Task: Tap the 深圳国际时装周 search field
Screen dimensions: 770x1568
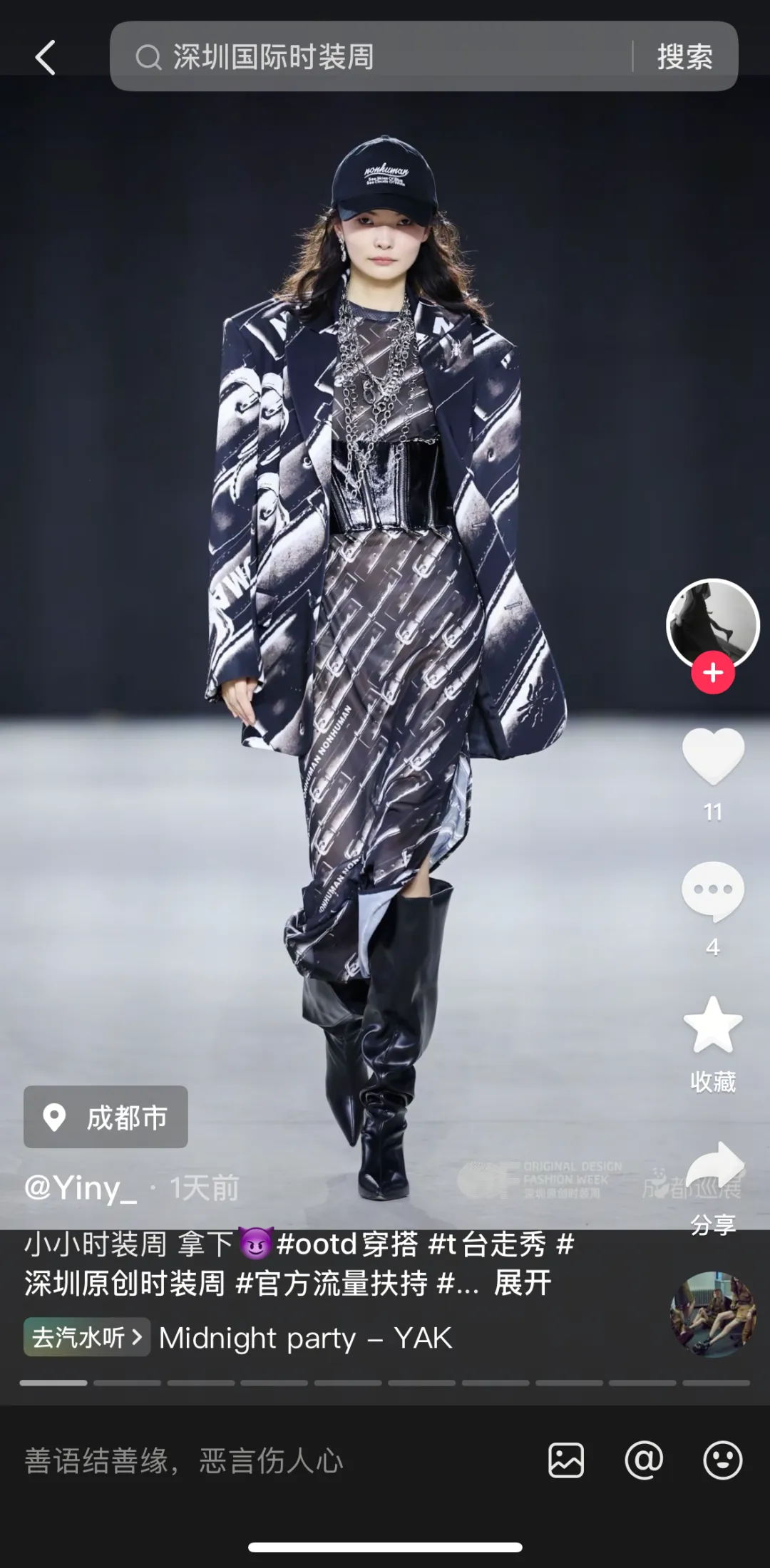Action: (x=371, y=57)
